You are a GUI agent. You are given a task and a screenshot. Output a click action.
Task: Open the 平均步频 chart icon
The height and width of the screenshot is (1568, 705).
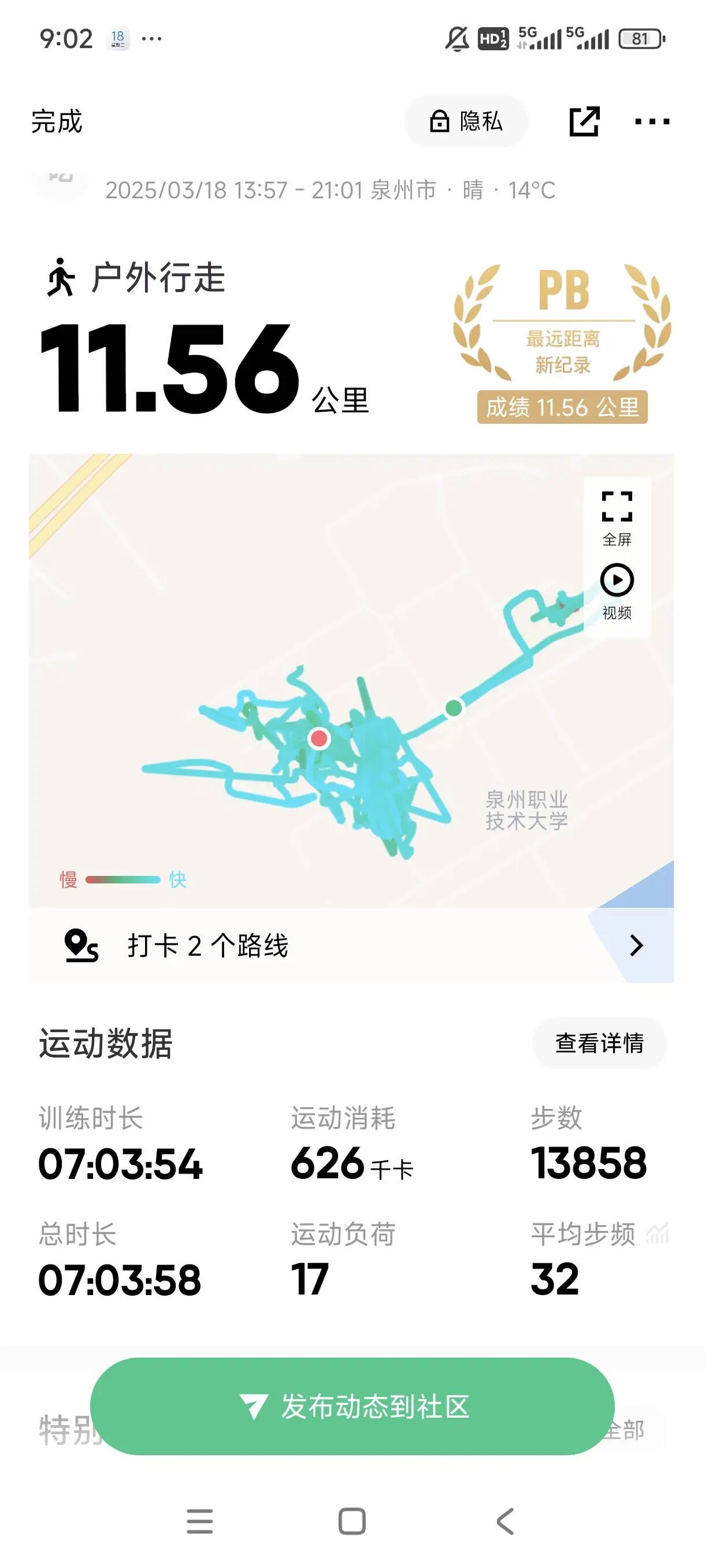click(657, 1234)
